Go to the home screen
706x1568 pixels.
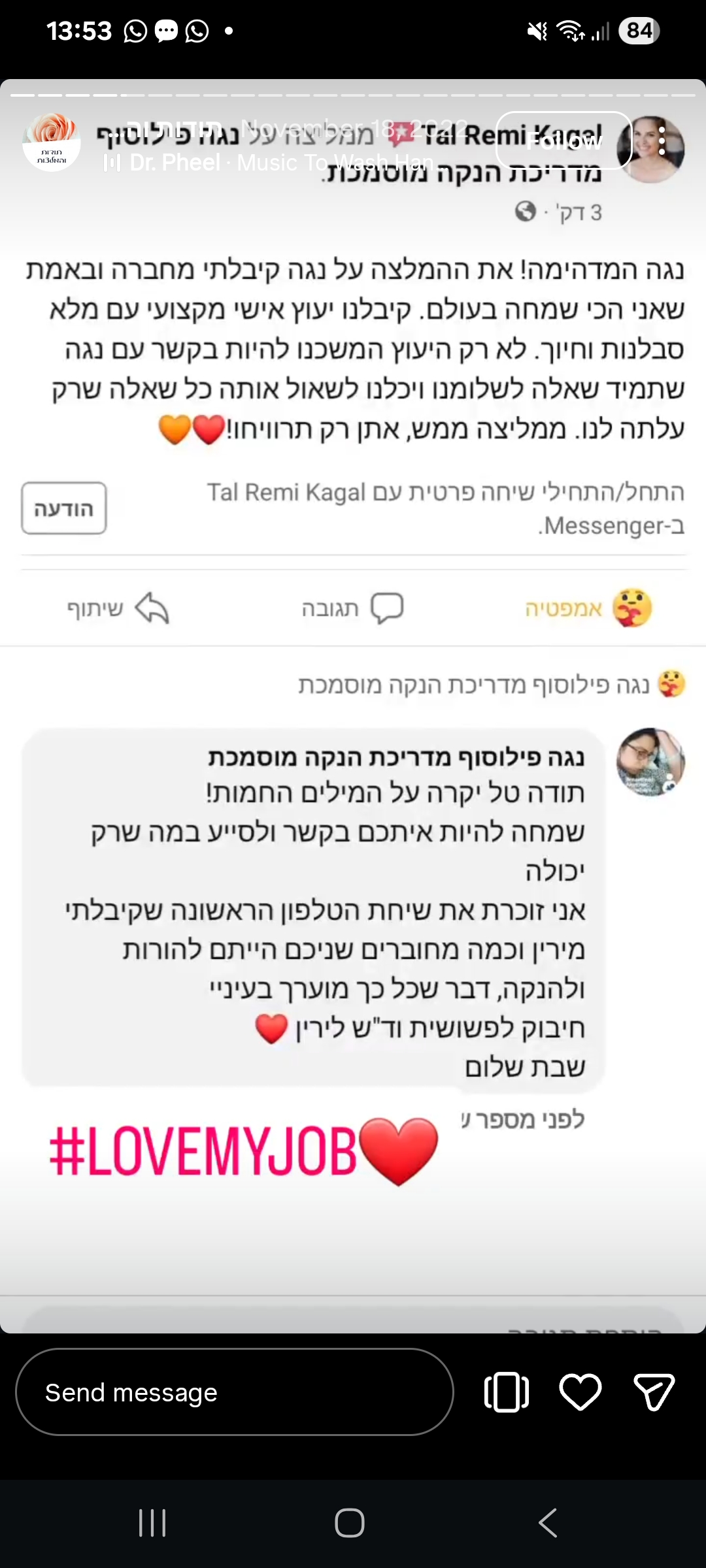[x=350, y=1523]
